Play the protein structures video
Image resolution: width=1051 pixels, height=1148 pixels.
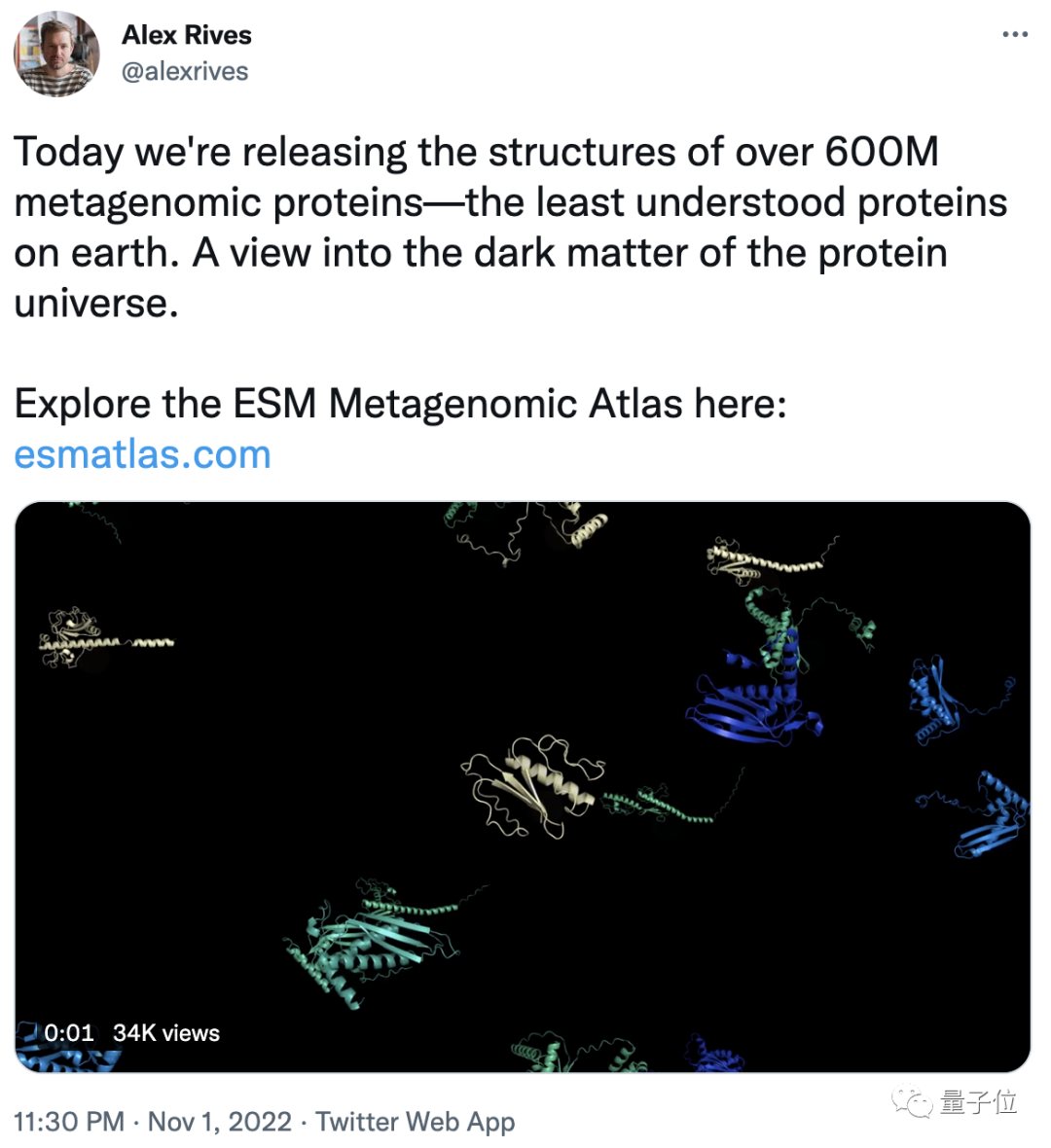(x=523, y=786)
